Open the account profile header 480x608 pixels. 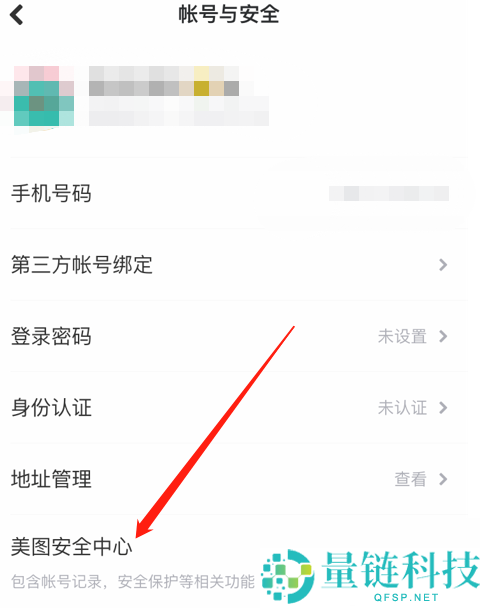(x=240, y=96)
